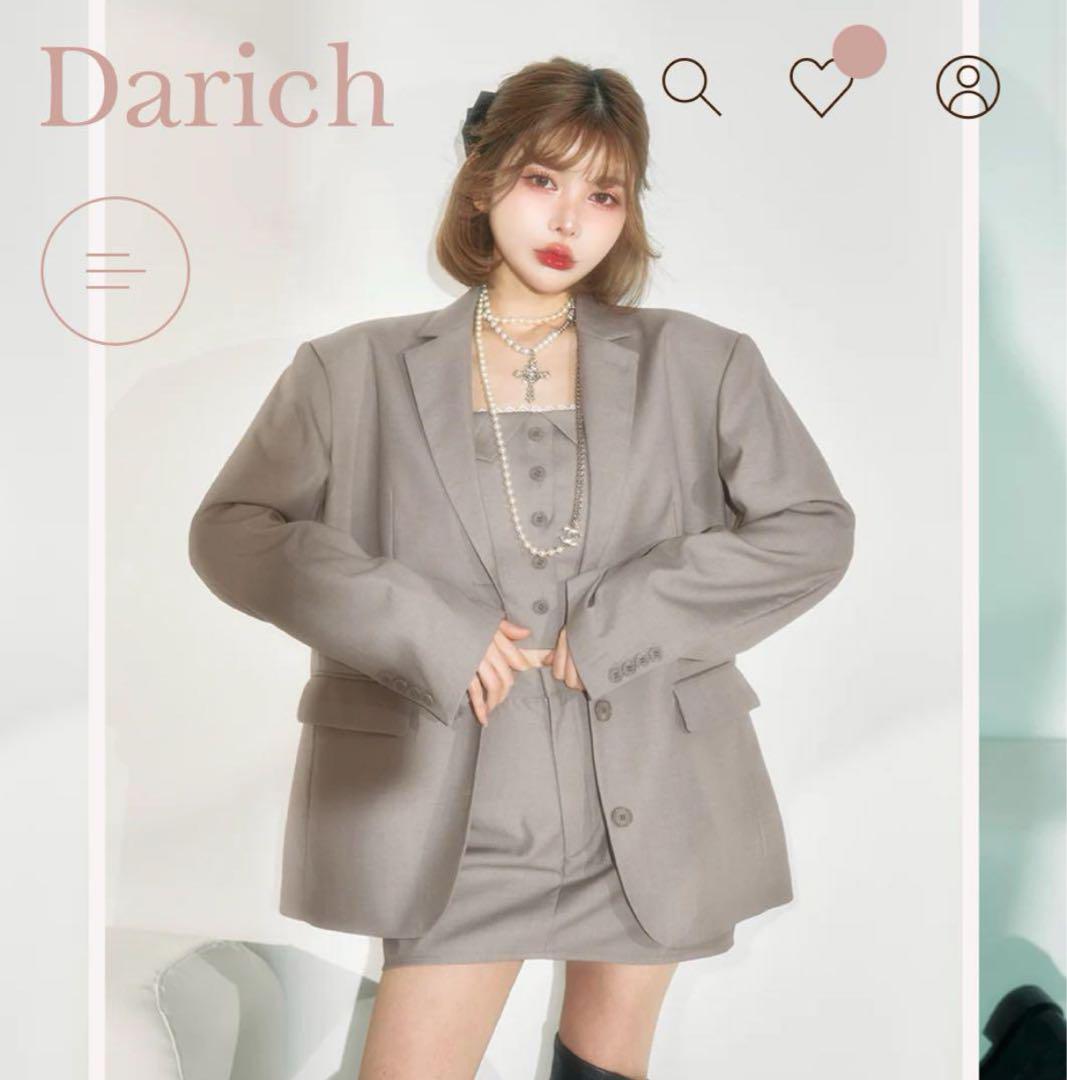Screen dimensions: 1067x1080
Task: Open the wishlist heart icon
Action: (822, 88)
